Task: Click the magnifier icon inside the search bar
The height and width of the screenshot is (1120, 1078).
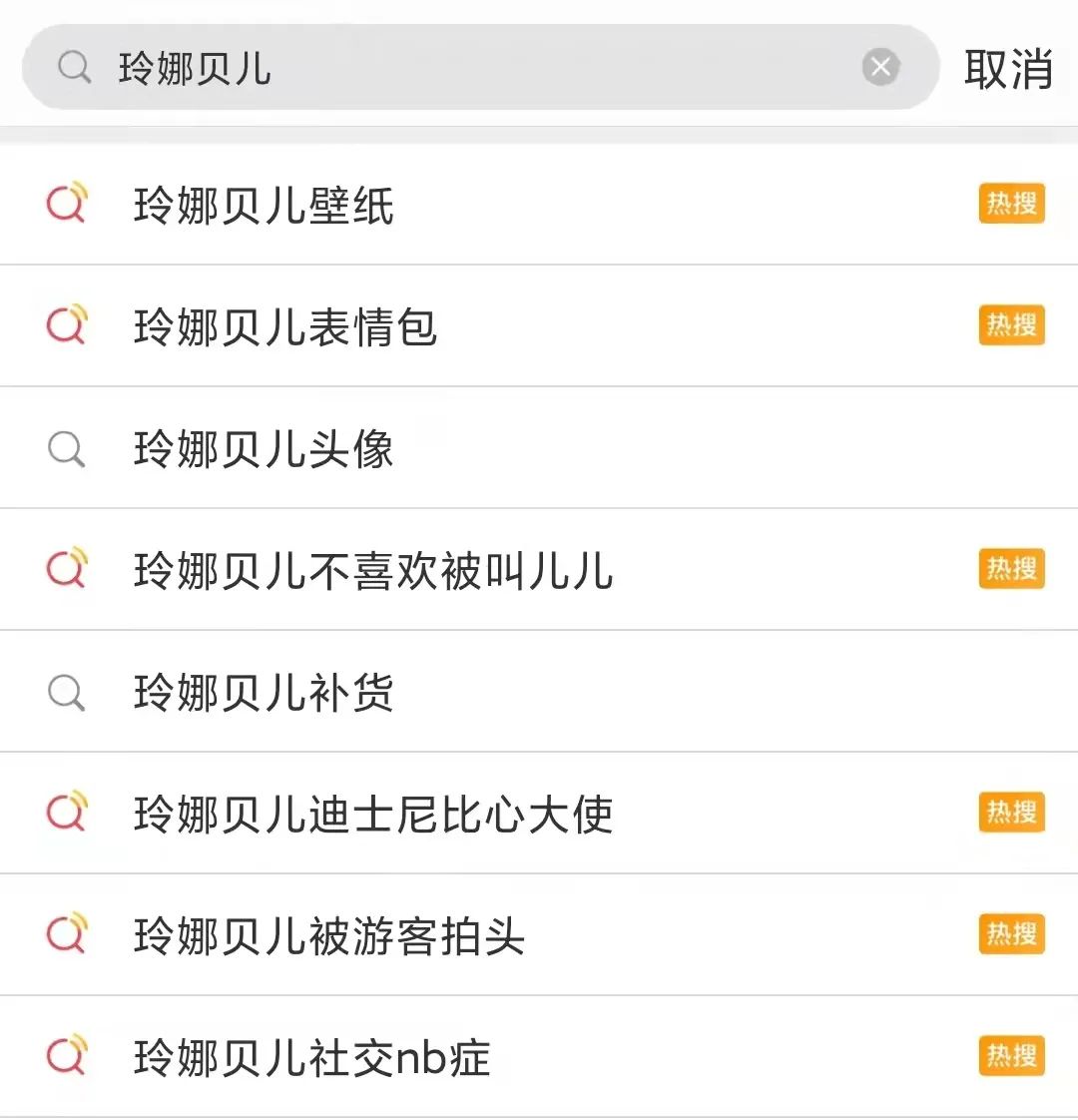Action: [73, 66]
